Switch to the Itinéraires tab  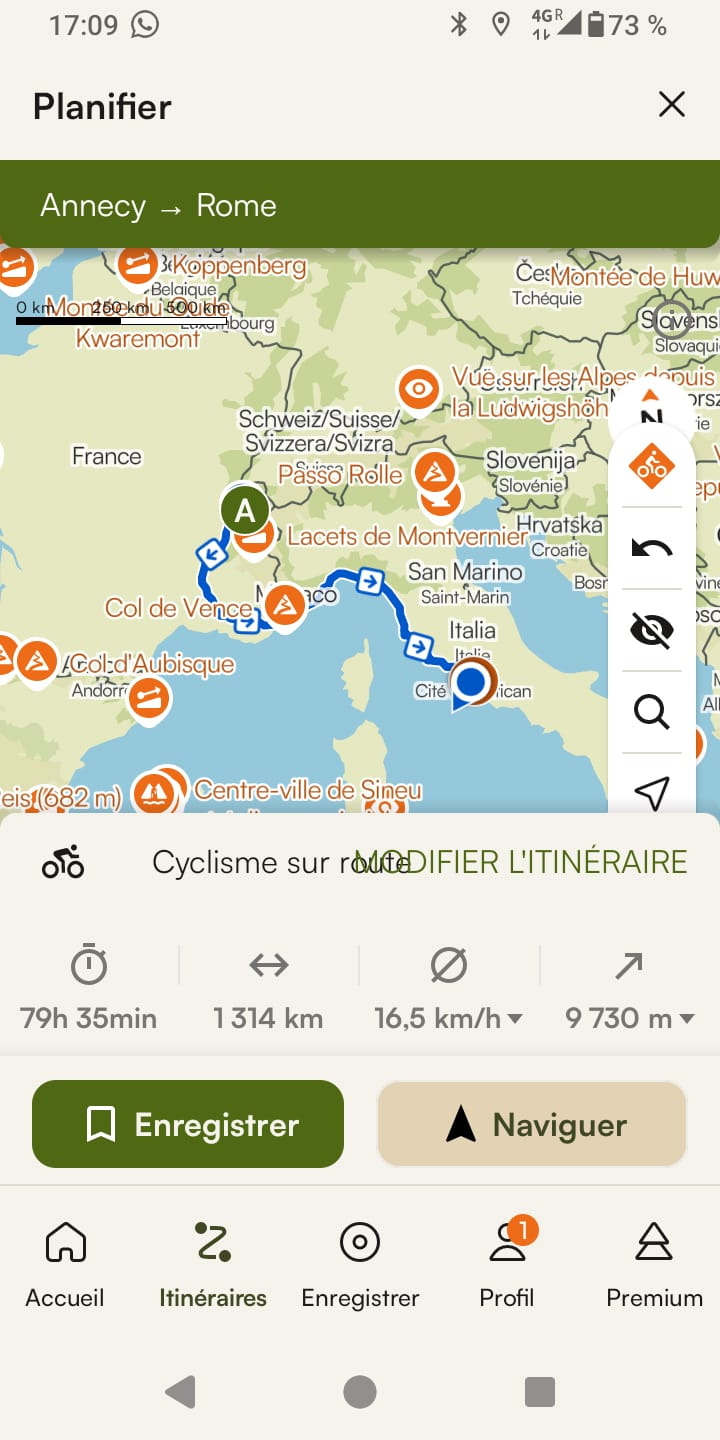[213, 1265]
